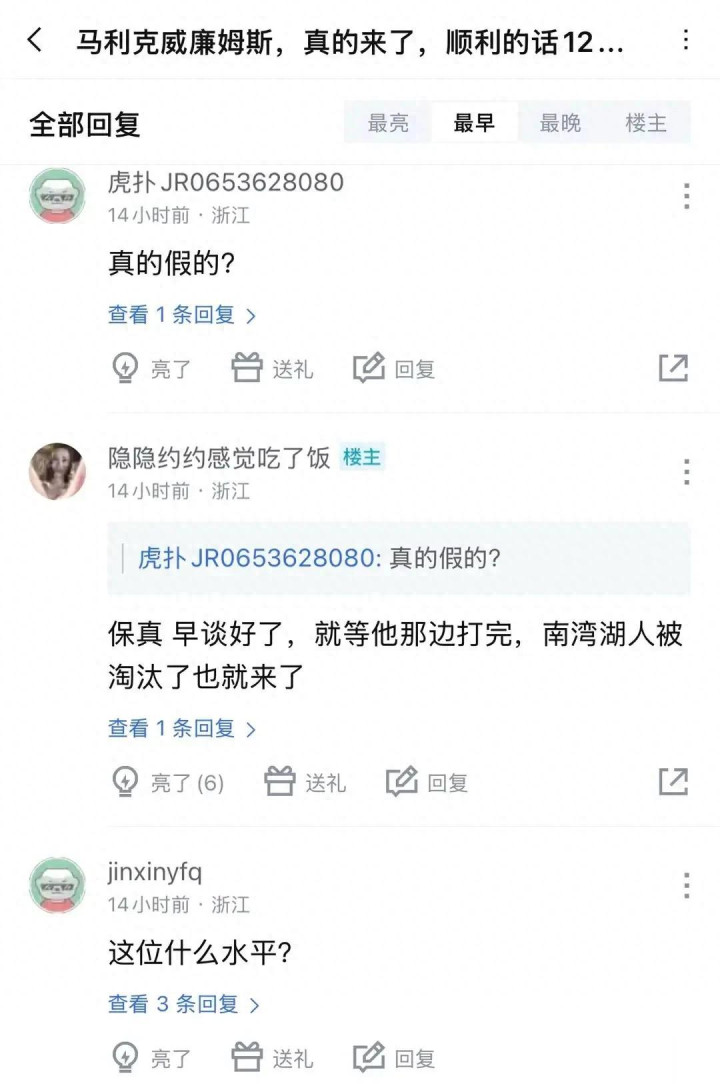Screen dimensions: 720x1088
Task: Tap 亮了 (6) on the 保真 comment
Action: tap(168, 782)
